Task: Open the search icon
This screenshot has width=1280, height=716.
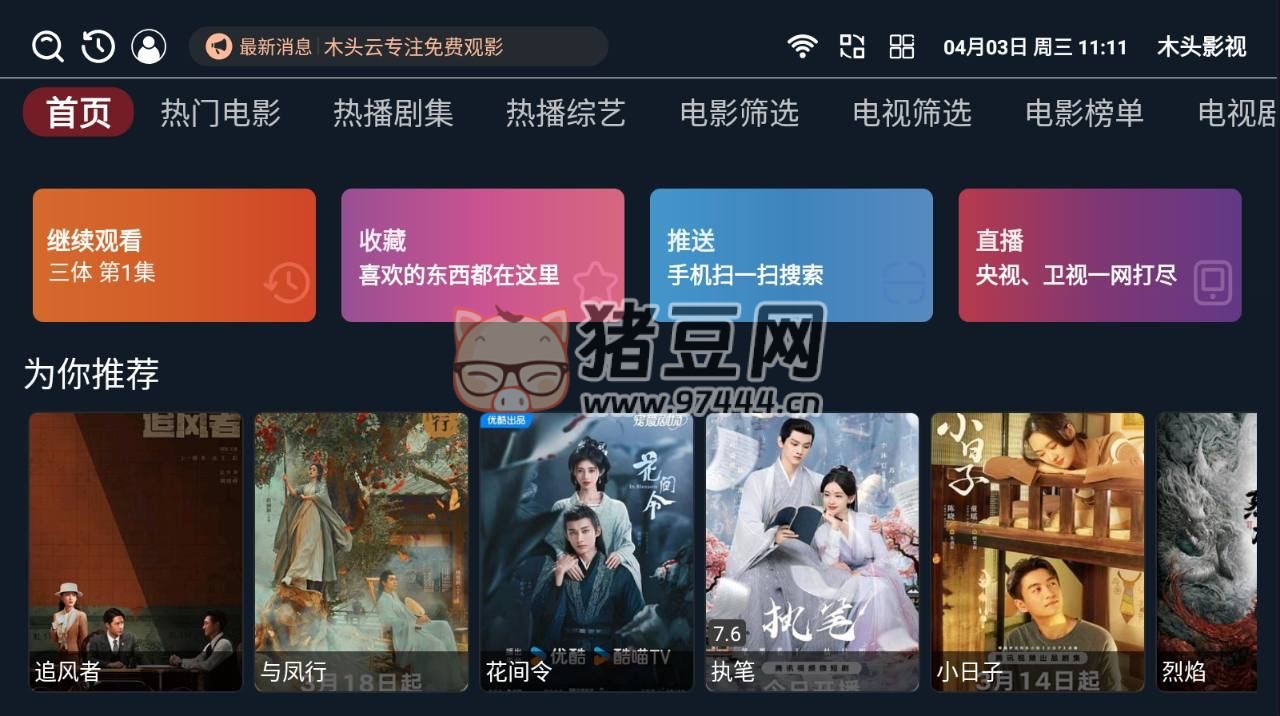Action: (x=47, y=46)
